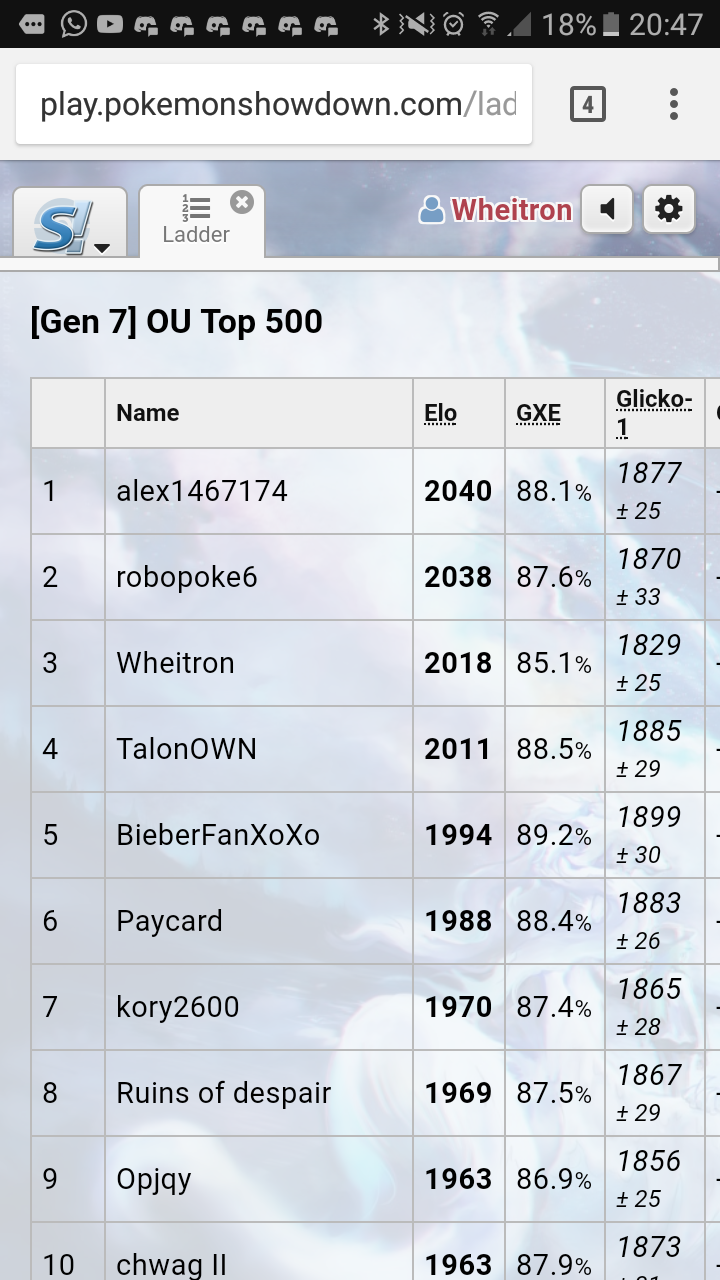Open the Wheitron user profile
The image size is (720, 1280).
click(x=496, y=210)
